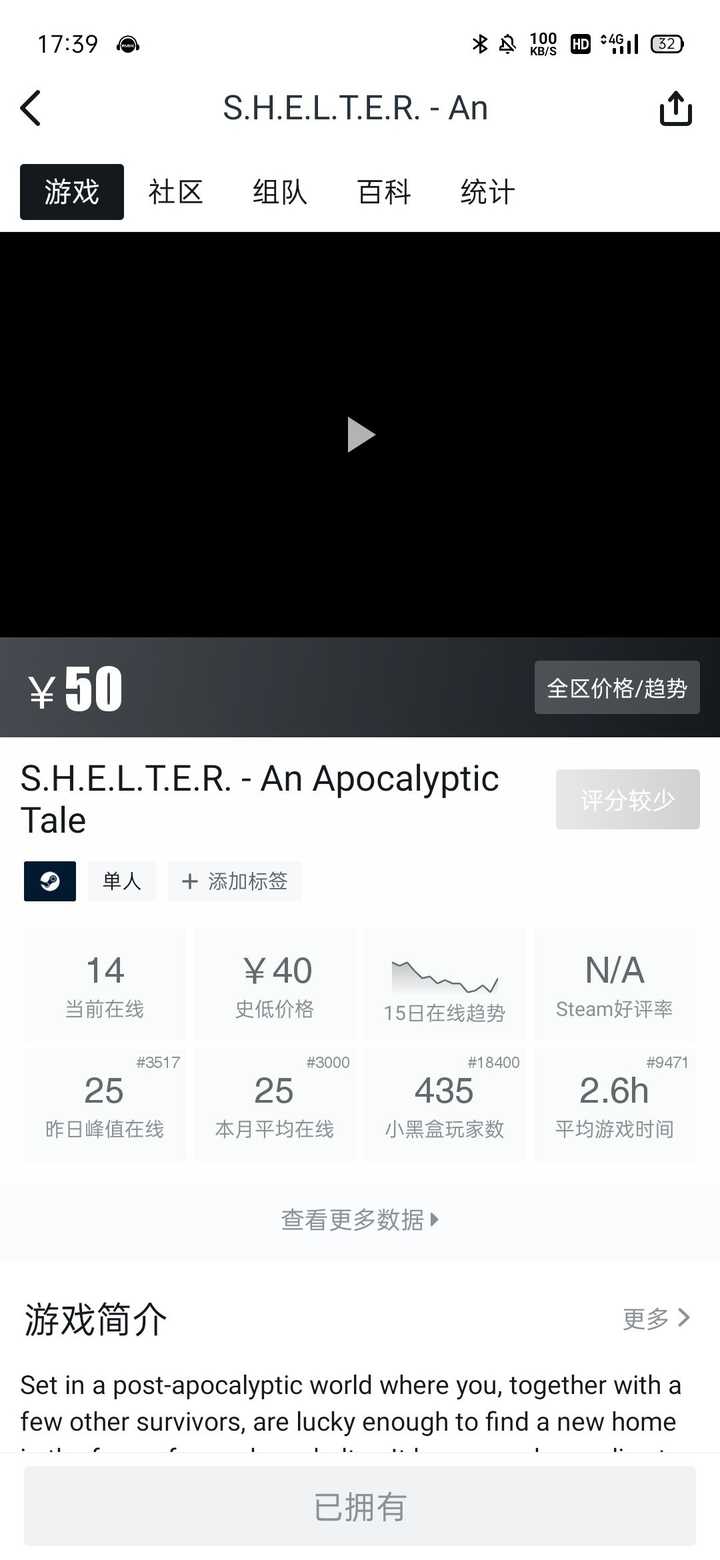Tap the 评分较少 rating button

click(628, 800)
